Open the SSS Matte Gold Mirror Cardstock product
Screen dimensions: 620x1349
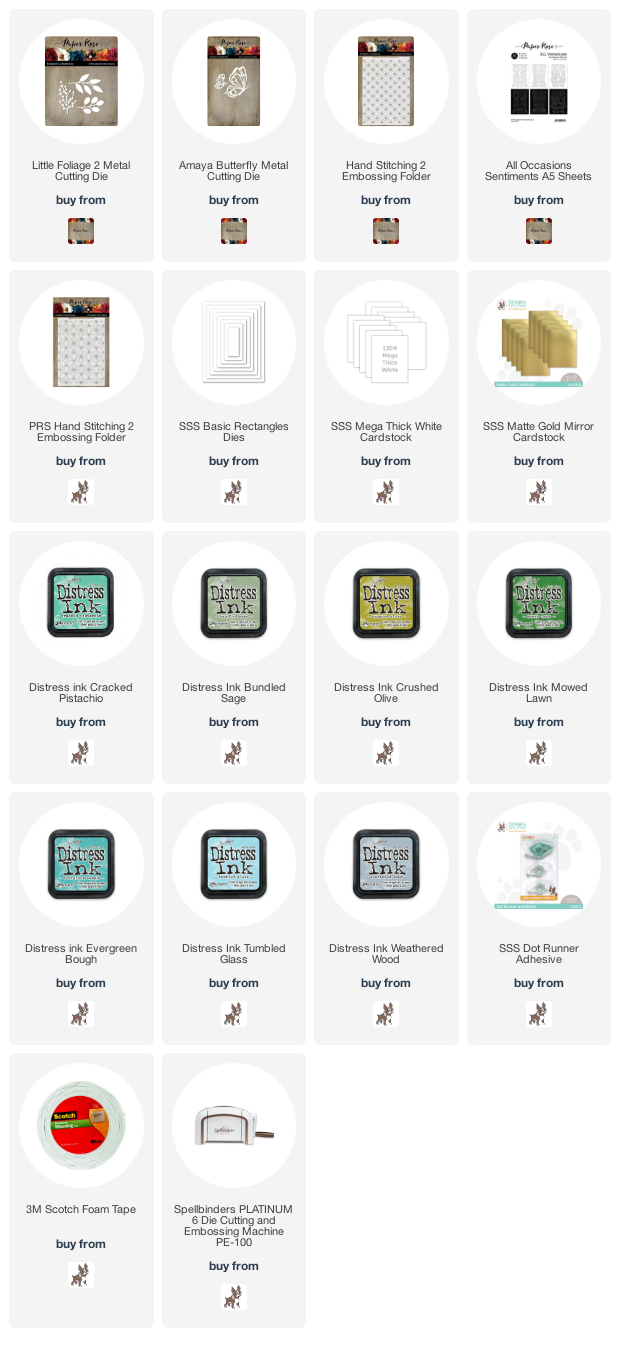tap(539, 432)
